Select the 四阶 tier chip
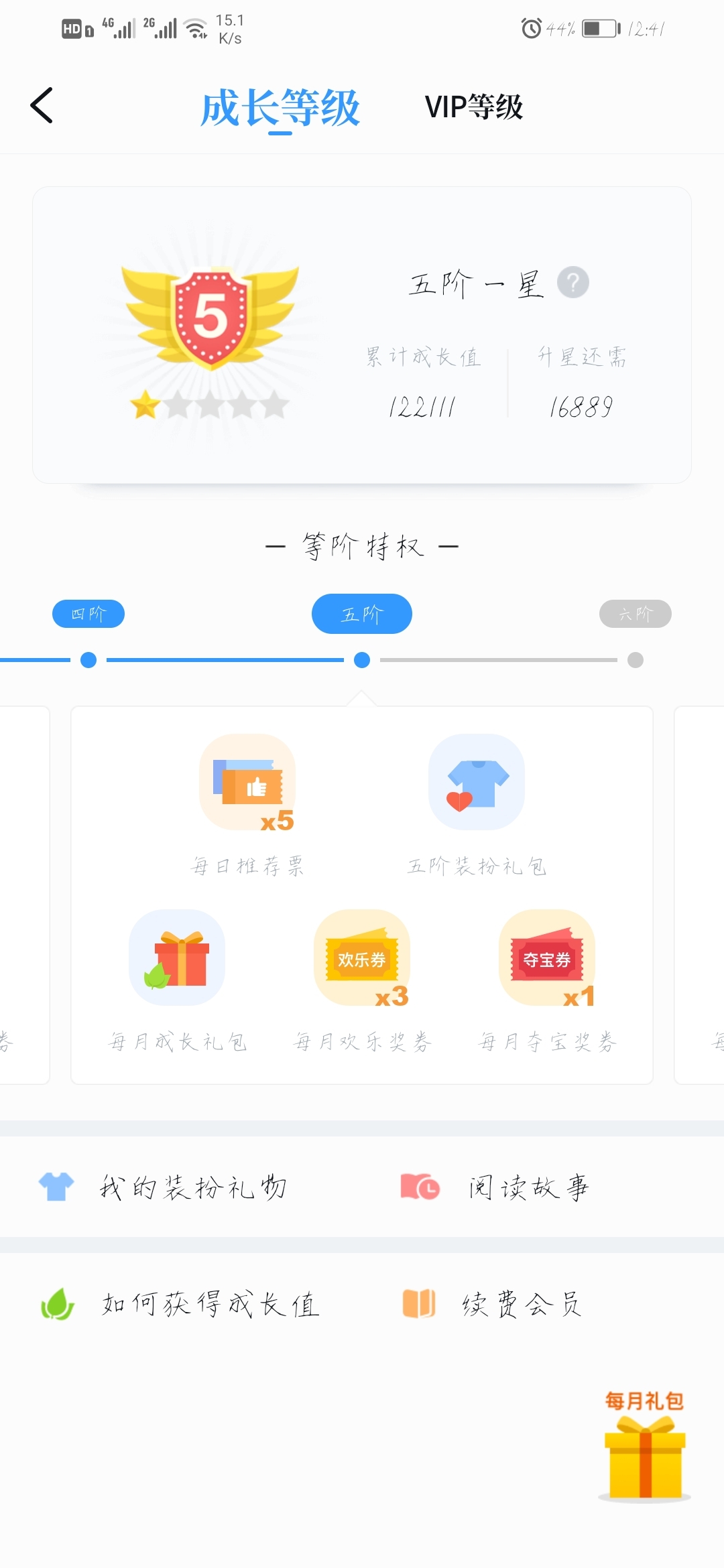 tap(88, 614)
